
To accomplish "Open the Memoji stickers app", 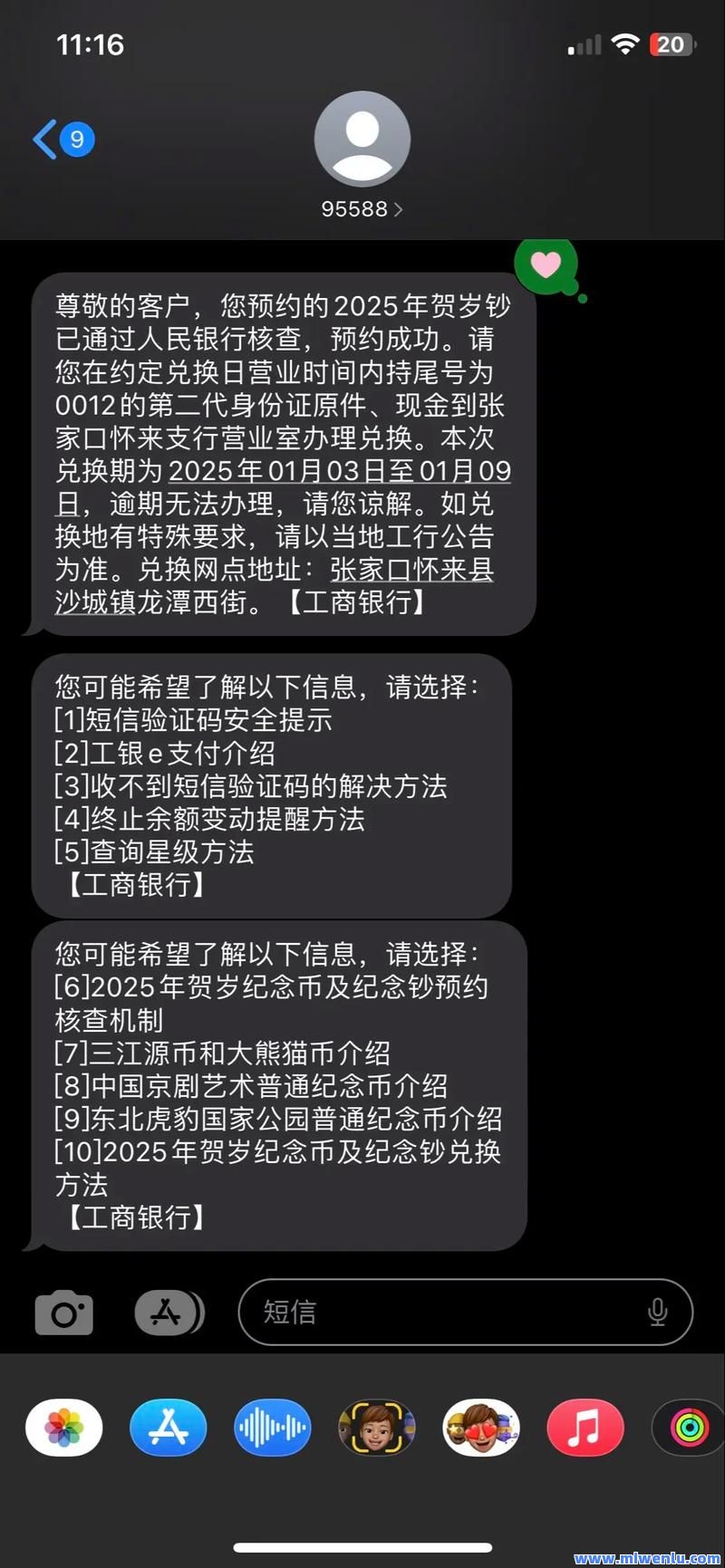I will [x=481, y=1428].
